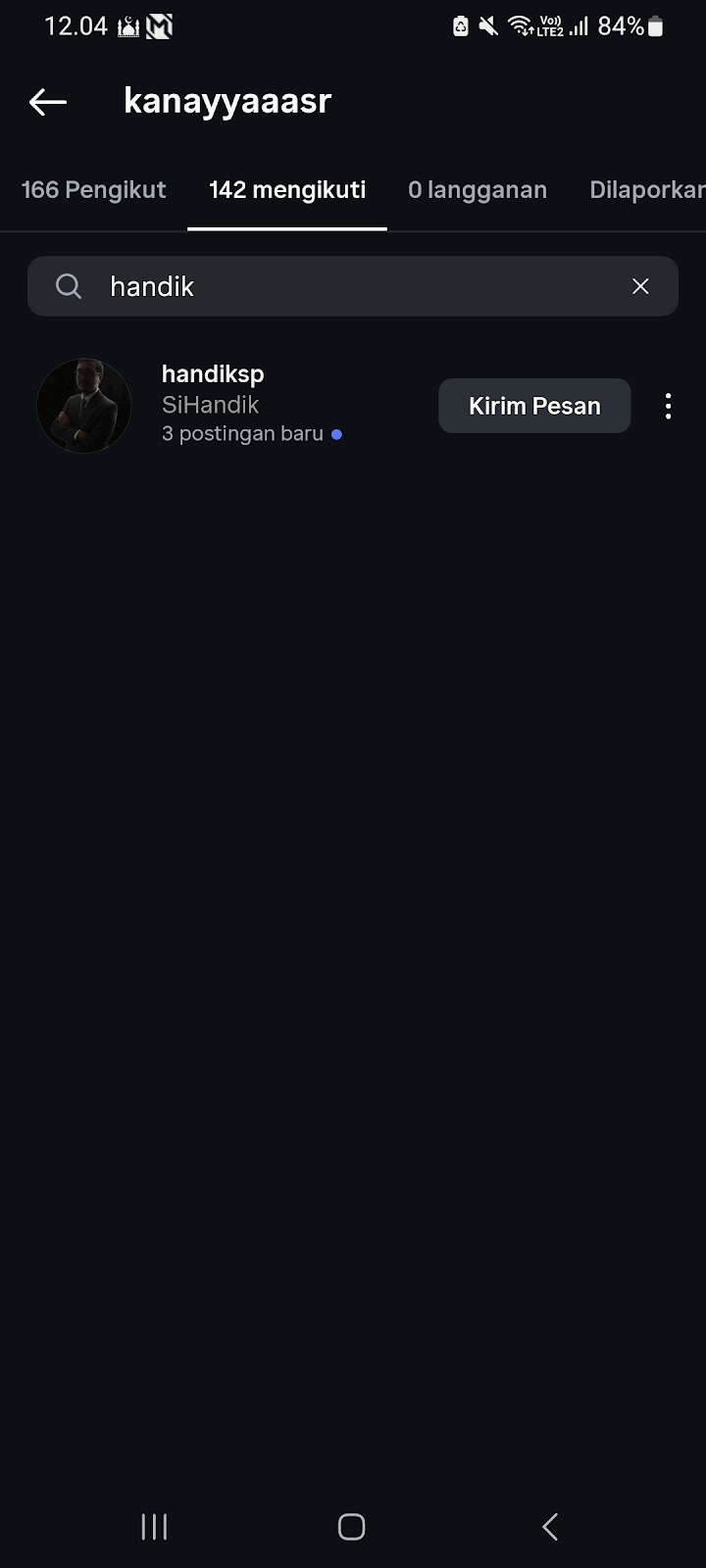
Task: Open recent apps from the navigation bar
Action: point(154,1526)
